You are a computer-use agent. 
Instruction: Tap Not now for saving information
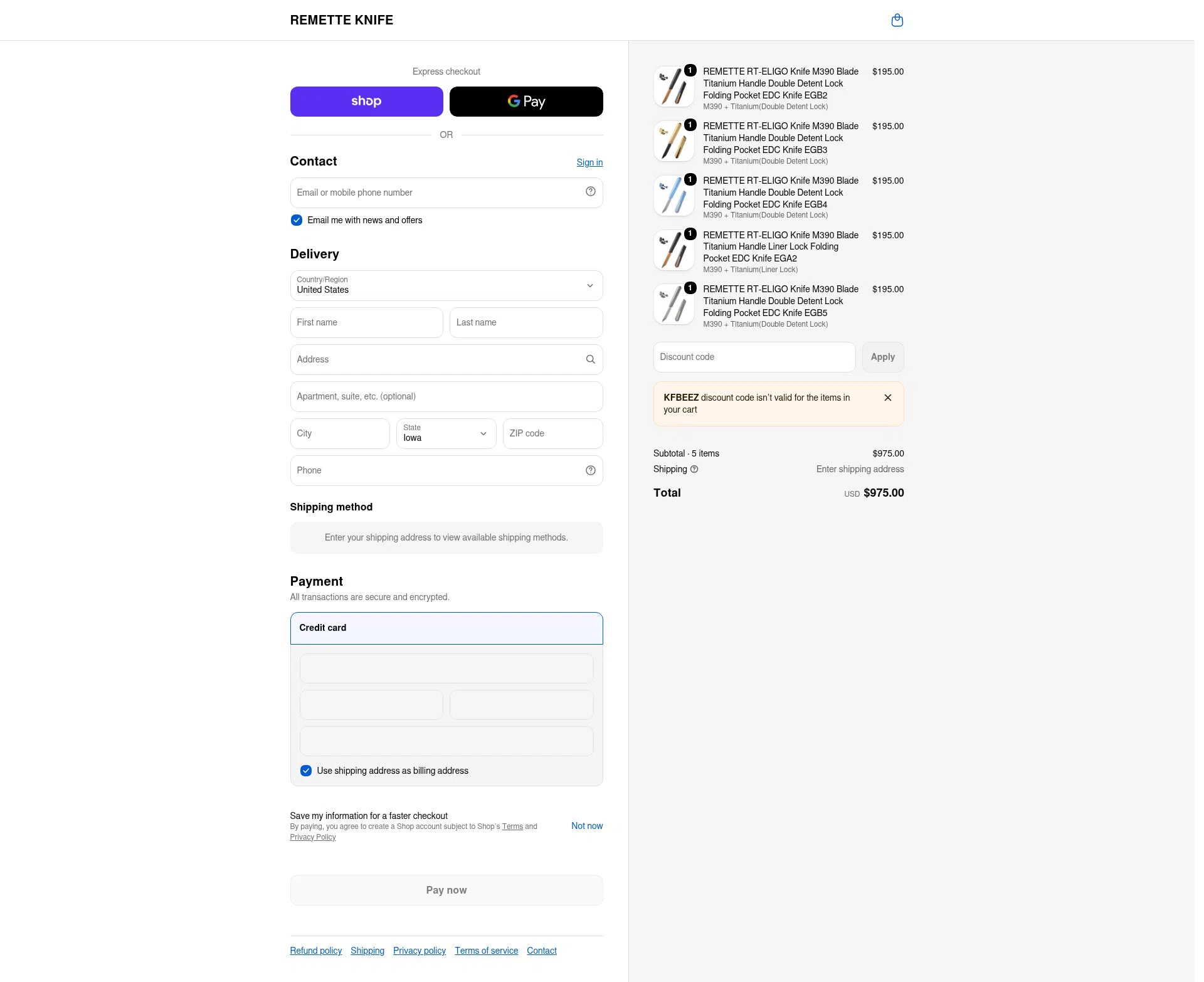(587, 826)
